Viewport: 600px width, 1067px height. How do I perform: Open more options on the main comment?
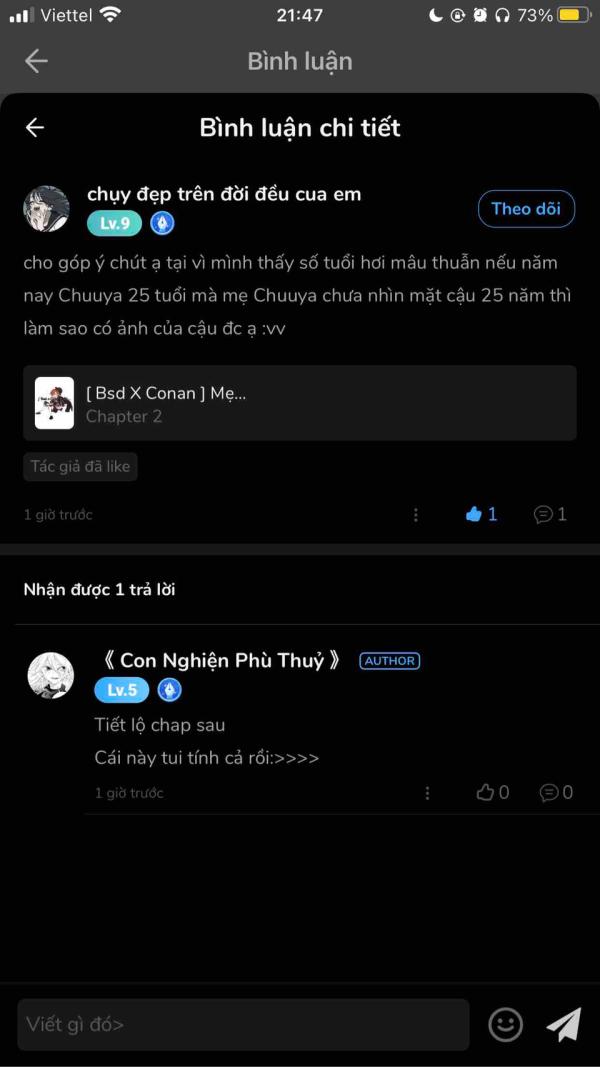416,514
